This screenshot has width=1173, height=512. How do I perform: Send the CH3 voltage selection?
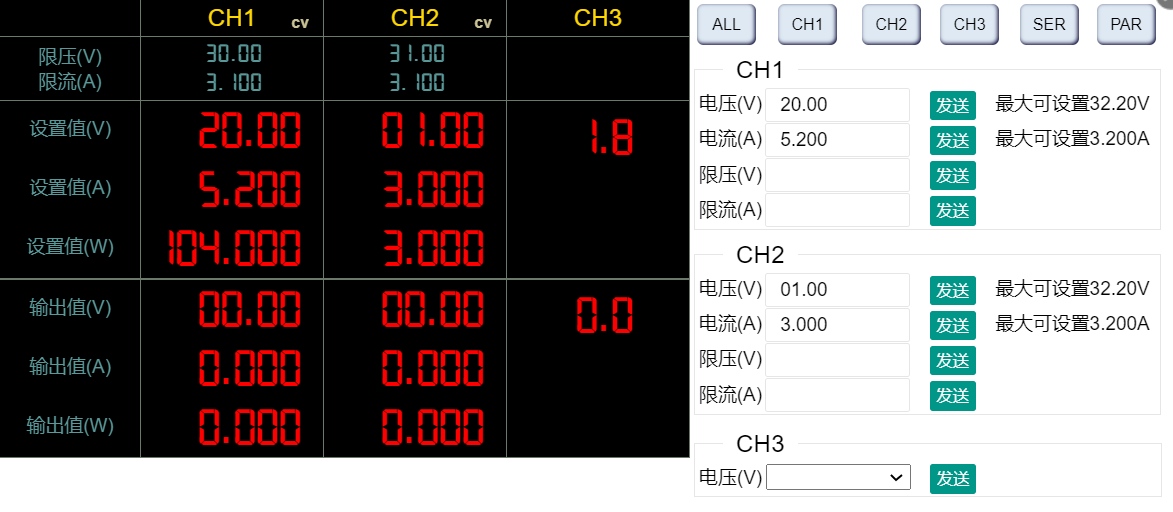[x=952, y=478]
